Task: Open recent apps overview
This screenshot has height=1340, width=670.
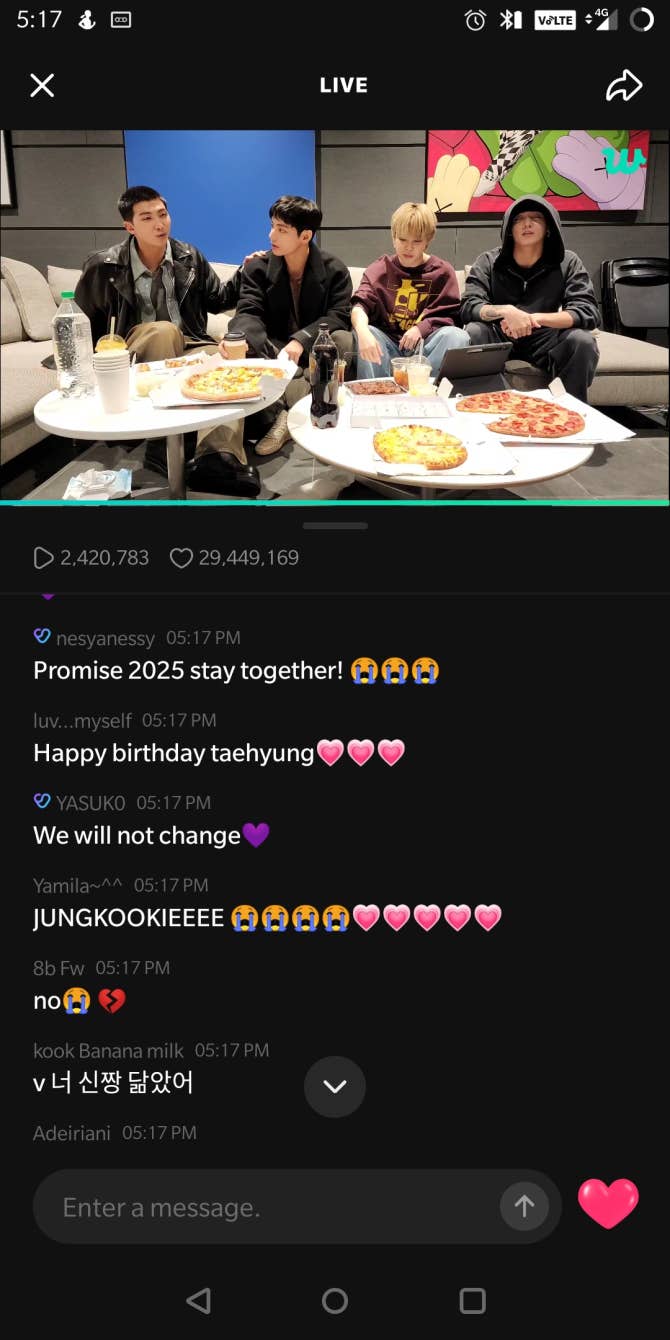Action: click(472, 1300)
